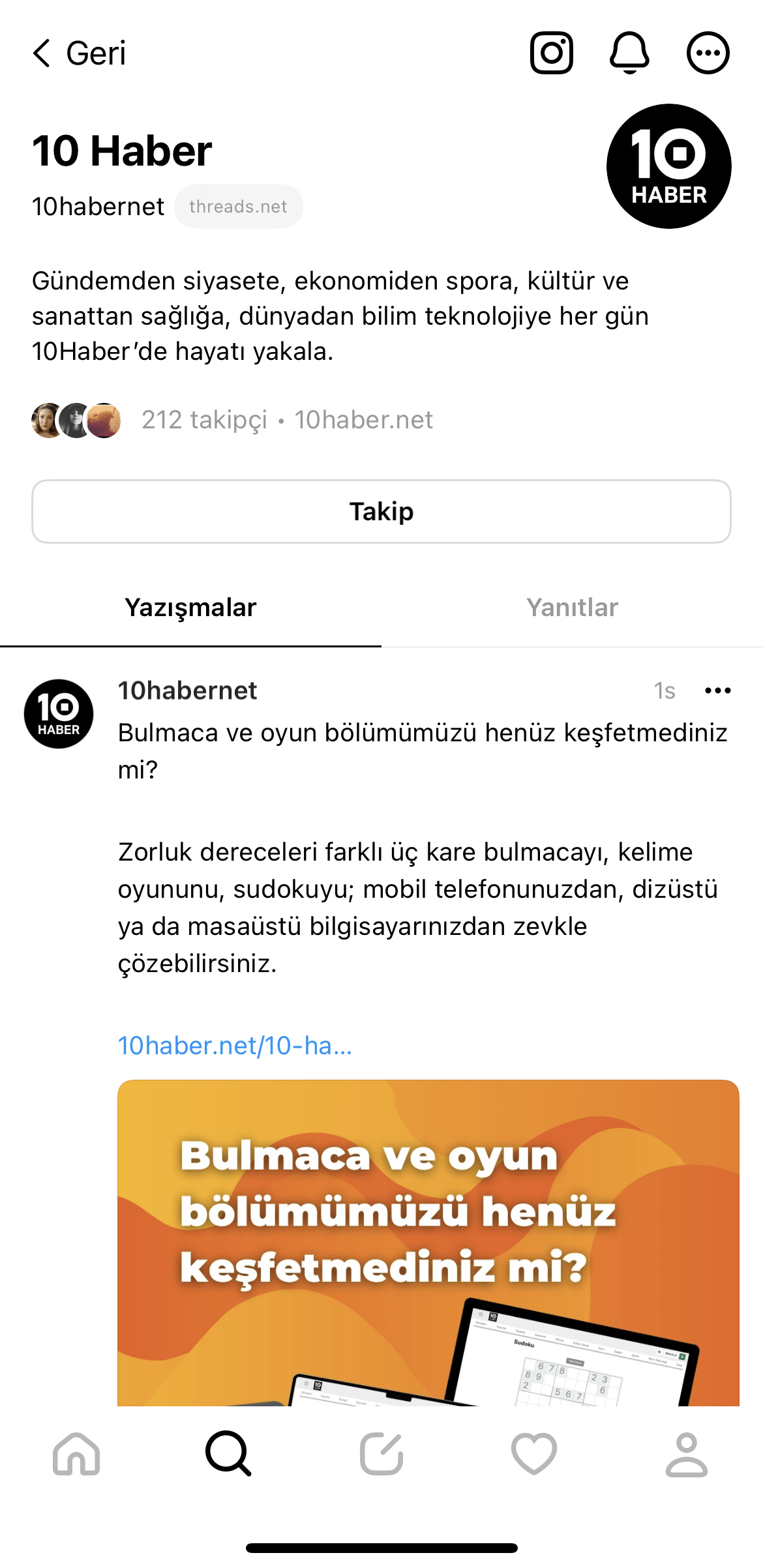Image resolution: width=763 pixels, height=1568 pixels.
Task: Open the 10haber.net website link
Action: click(364, 420)
